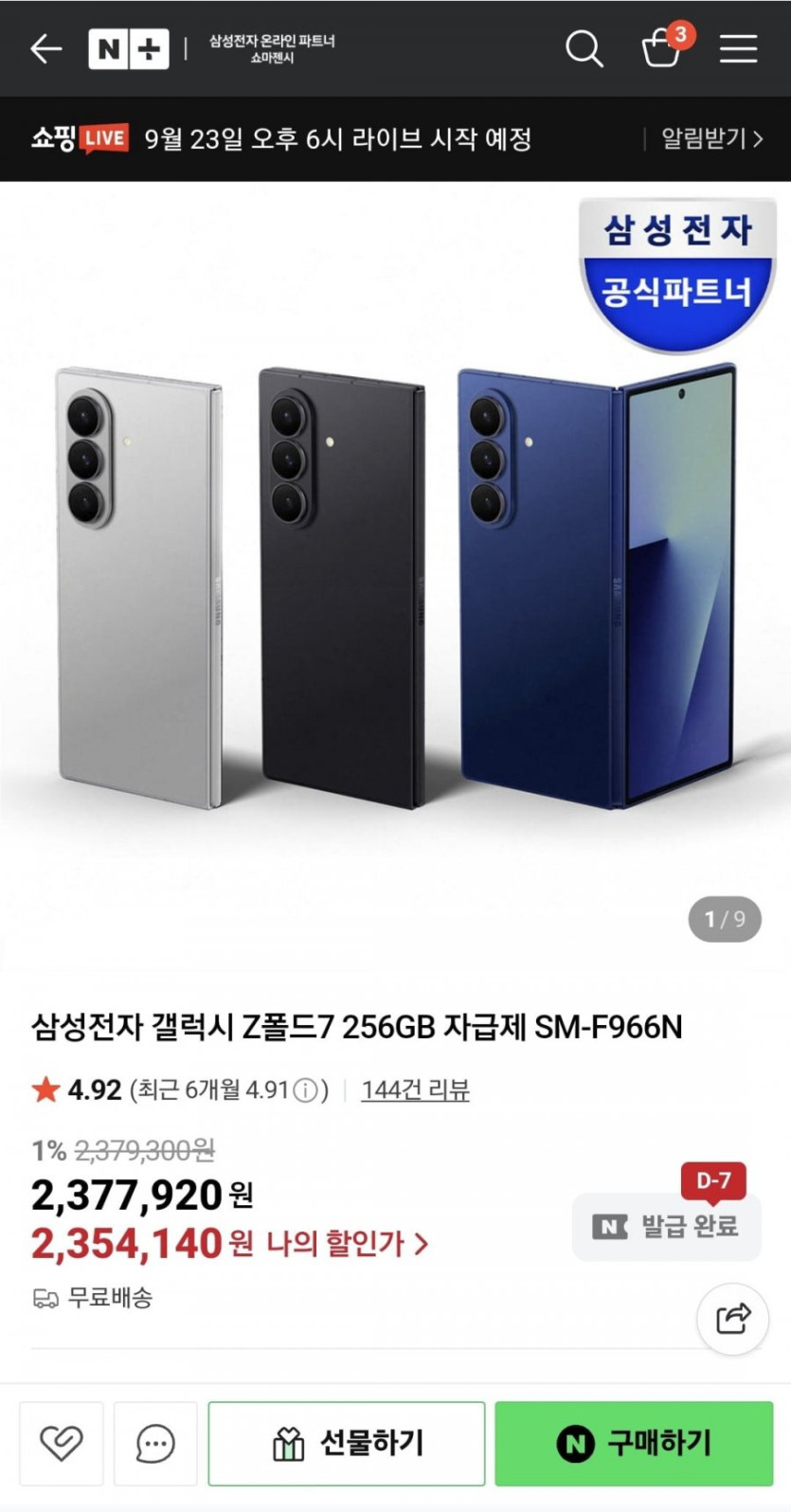Share this product
Image resolution: width=791 pixels, height=1512 pixels.
[732, 1318]
